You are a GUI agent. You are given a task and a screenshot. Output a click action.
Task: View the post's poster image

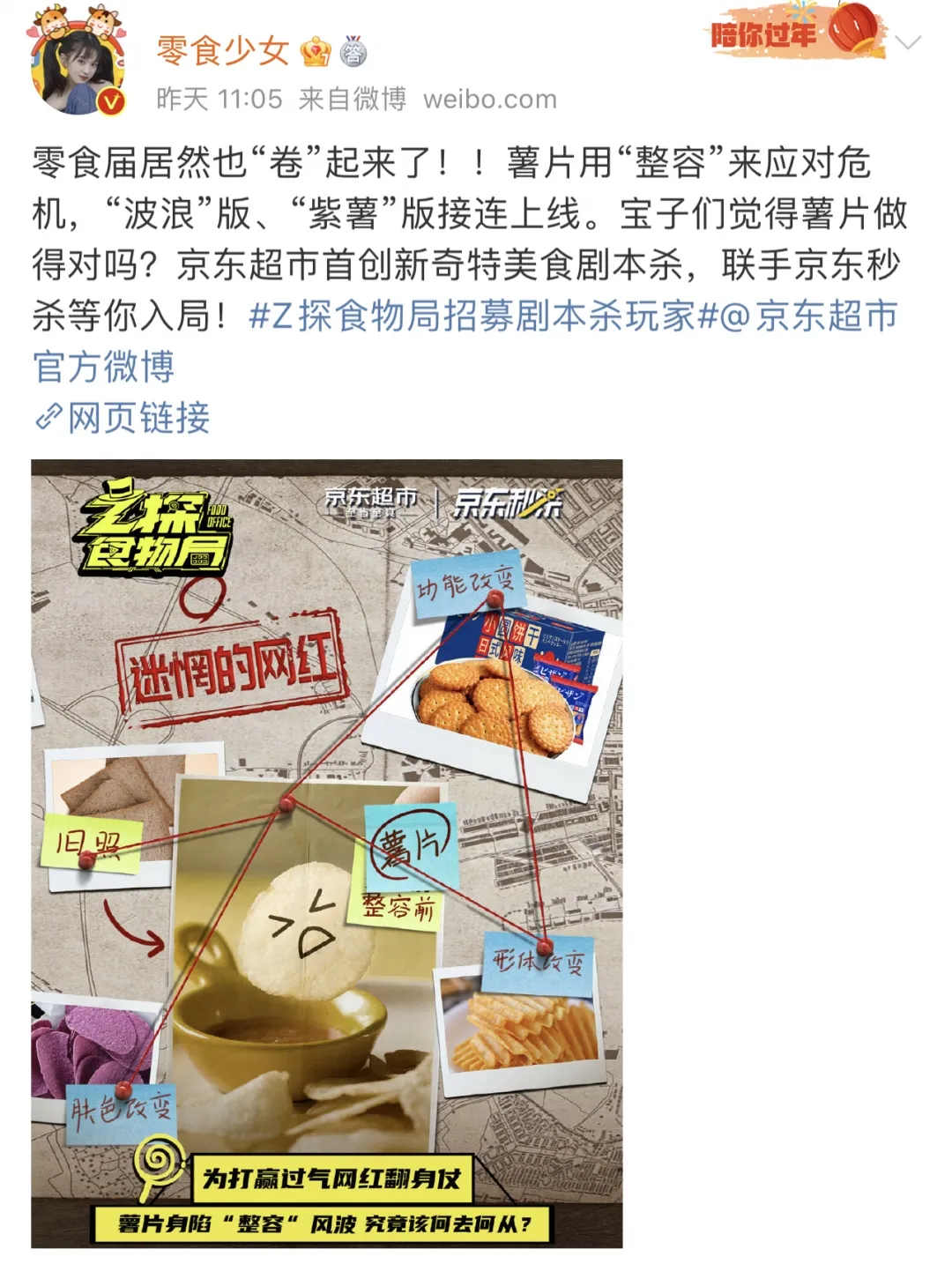(326, 852)
